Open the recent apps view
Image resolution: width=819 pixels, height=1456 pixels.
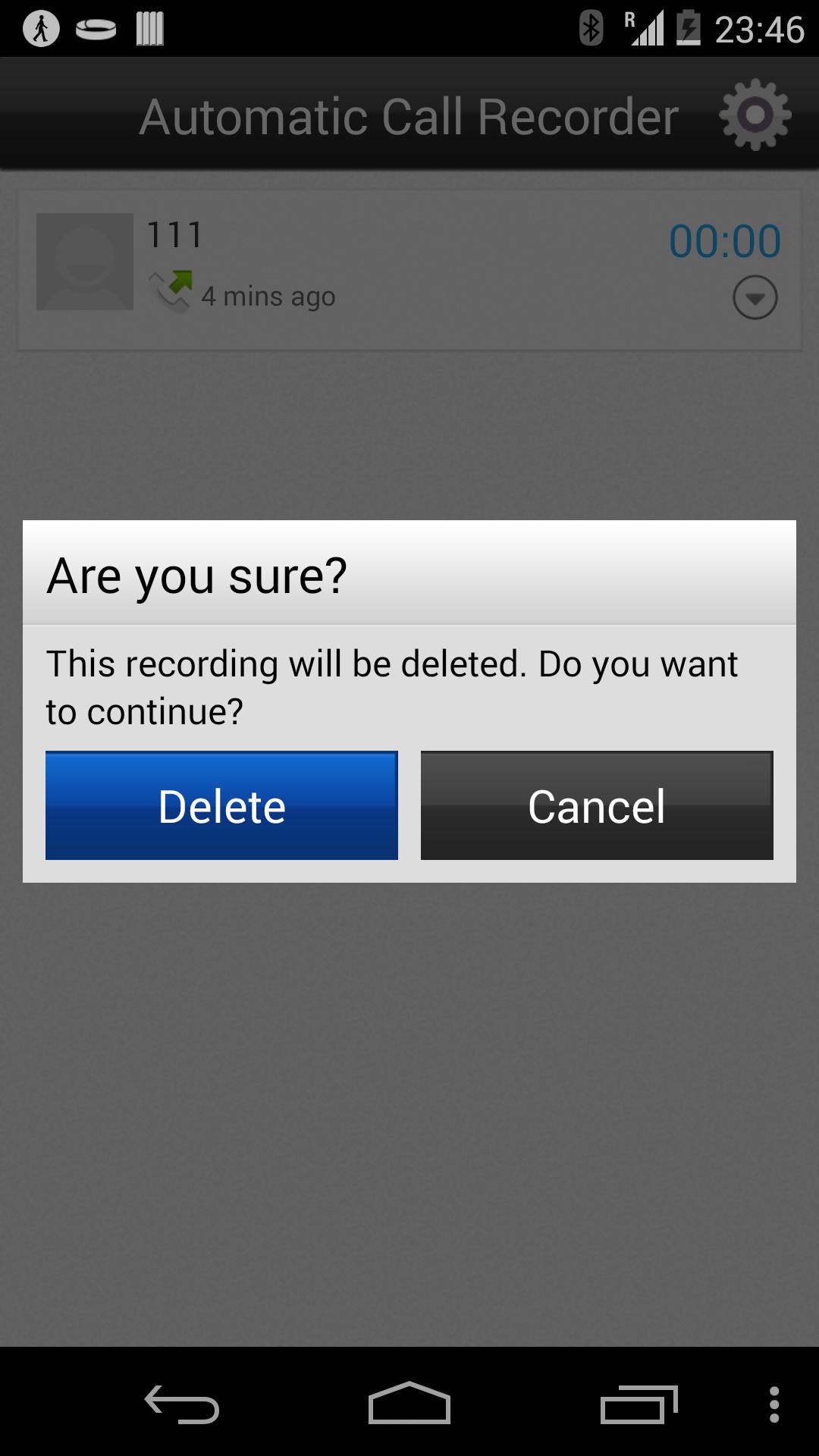point(639,1404)
